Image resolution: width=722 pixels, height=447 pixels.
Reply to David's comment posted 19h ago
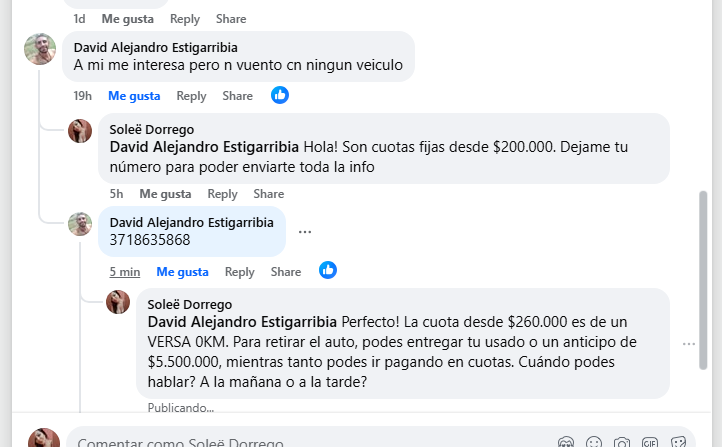pyautogui.click(x=191, y=96)
